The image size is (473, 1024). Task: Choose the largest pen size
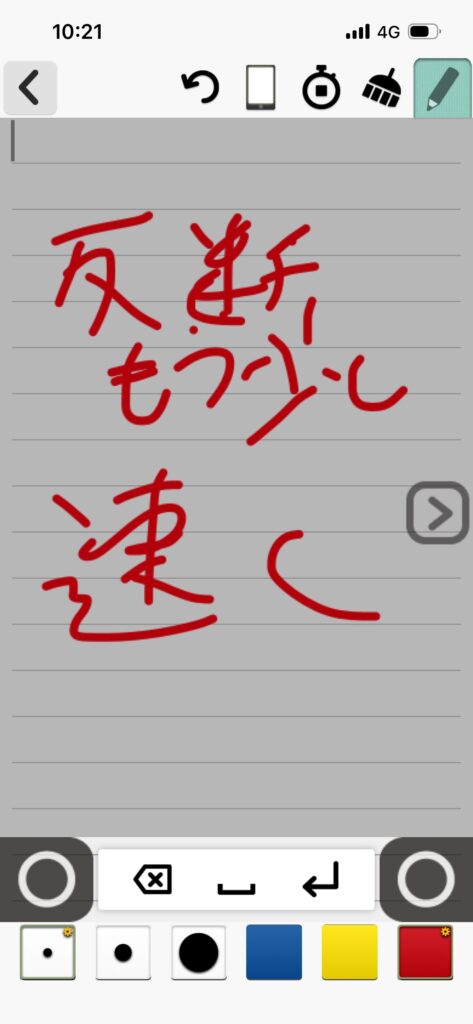(x=199, y=953)
